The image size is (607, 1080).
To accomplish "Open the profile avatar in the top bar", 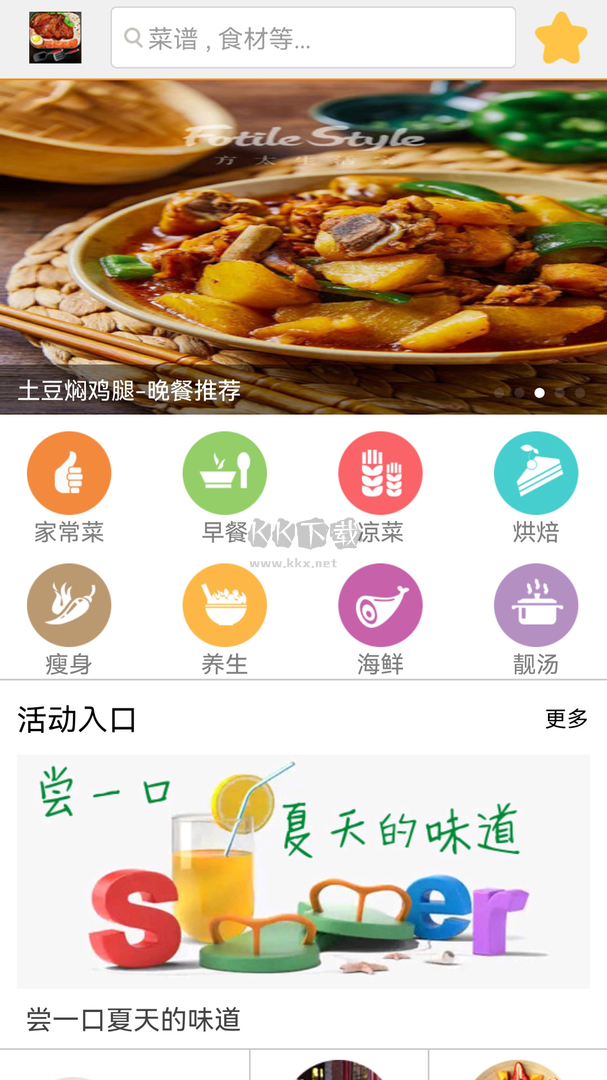I will (x=55, y=38).
